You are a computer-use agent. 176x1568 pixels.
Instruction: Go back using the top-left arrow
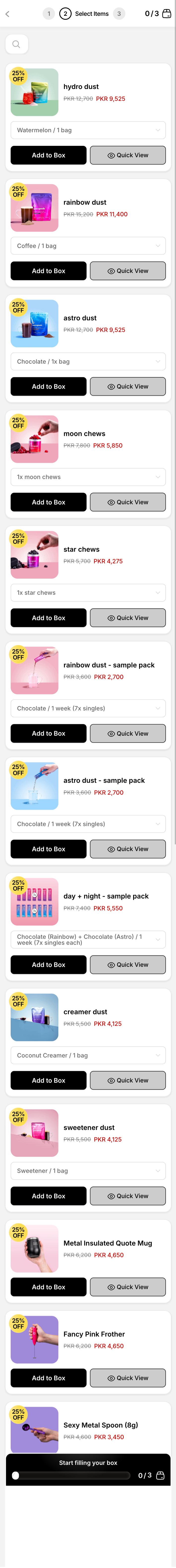click(x=7, y=13)
